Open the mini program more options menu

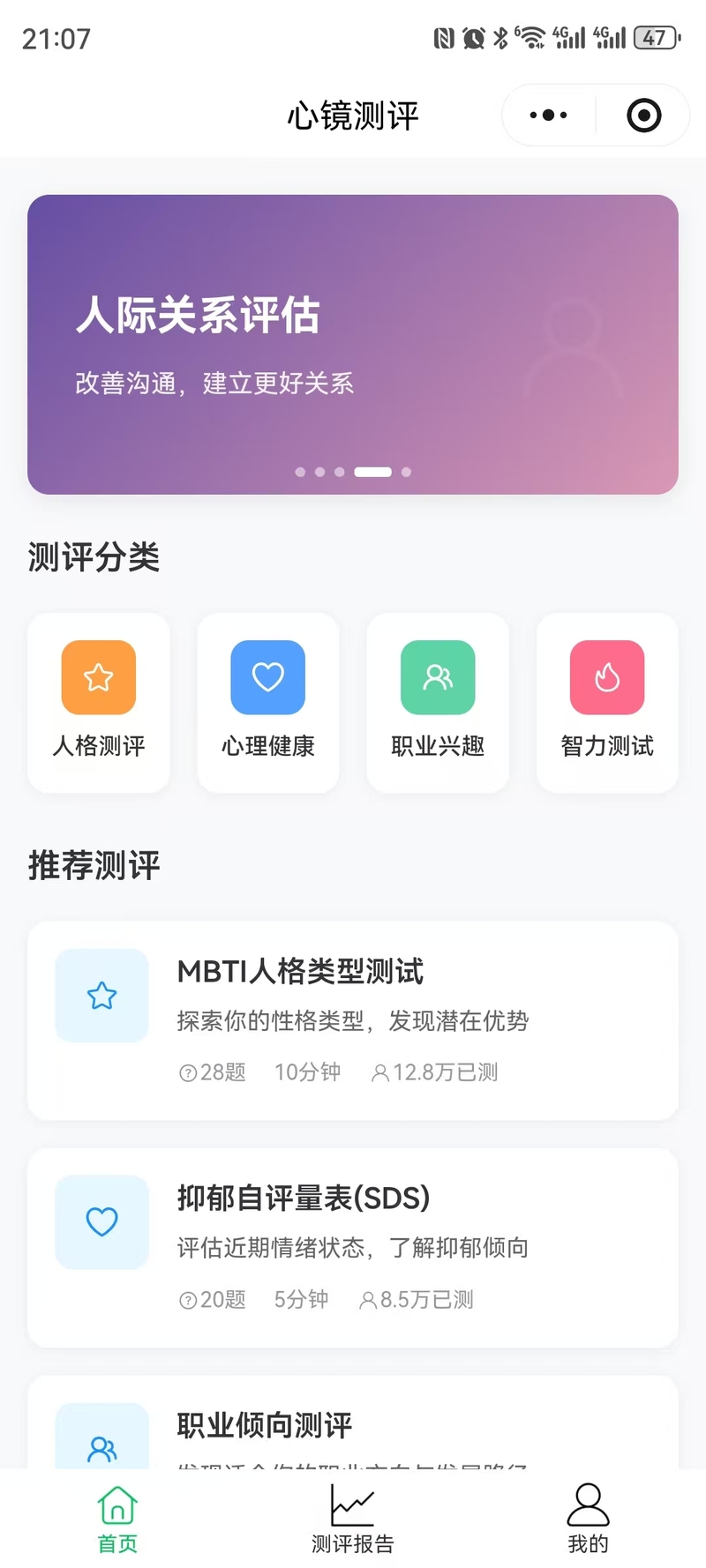click(548, 116)
